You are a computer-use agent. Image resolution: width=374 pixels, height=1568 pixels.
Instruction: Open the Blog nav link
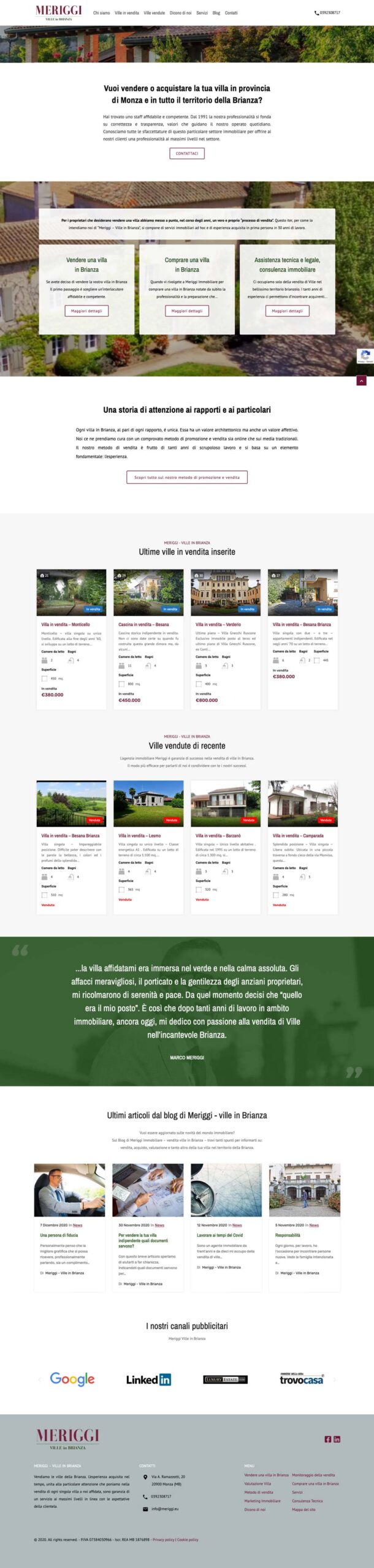pos(216,13)
